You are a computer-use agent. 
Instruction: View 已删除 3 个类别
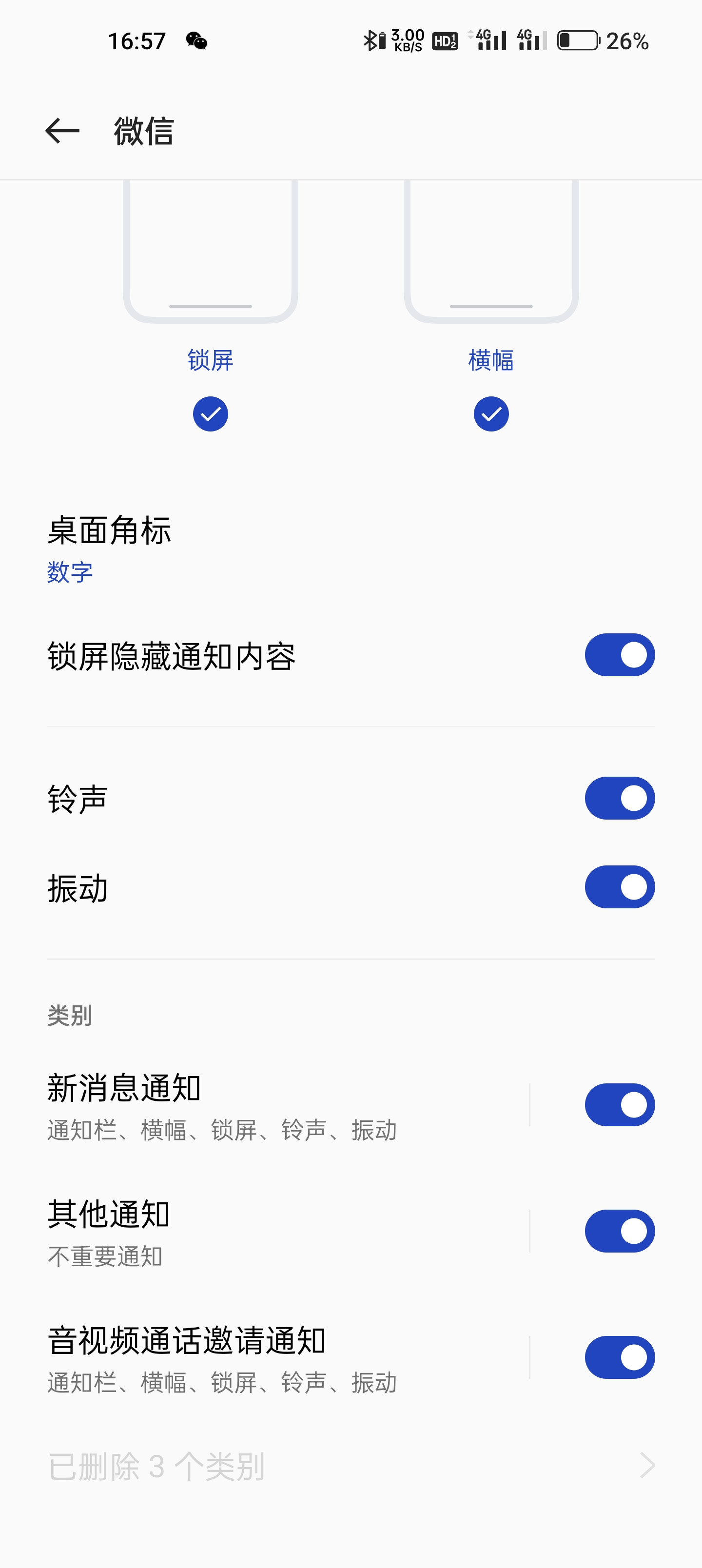coord(351,1466)
